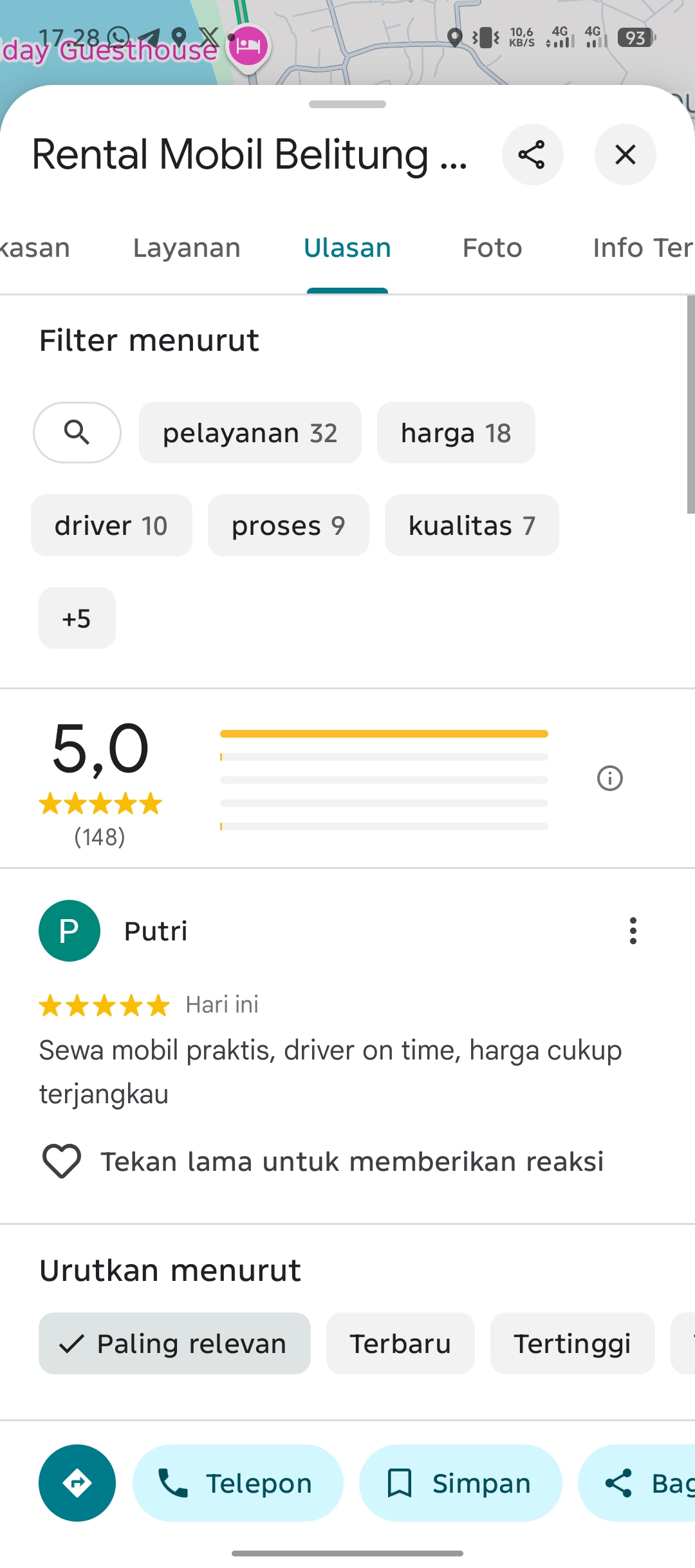Call the business via Telepon

(237, 1483)
